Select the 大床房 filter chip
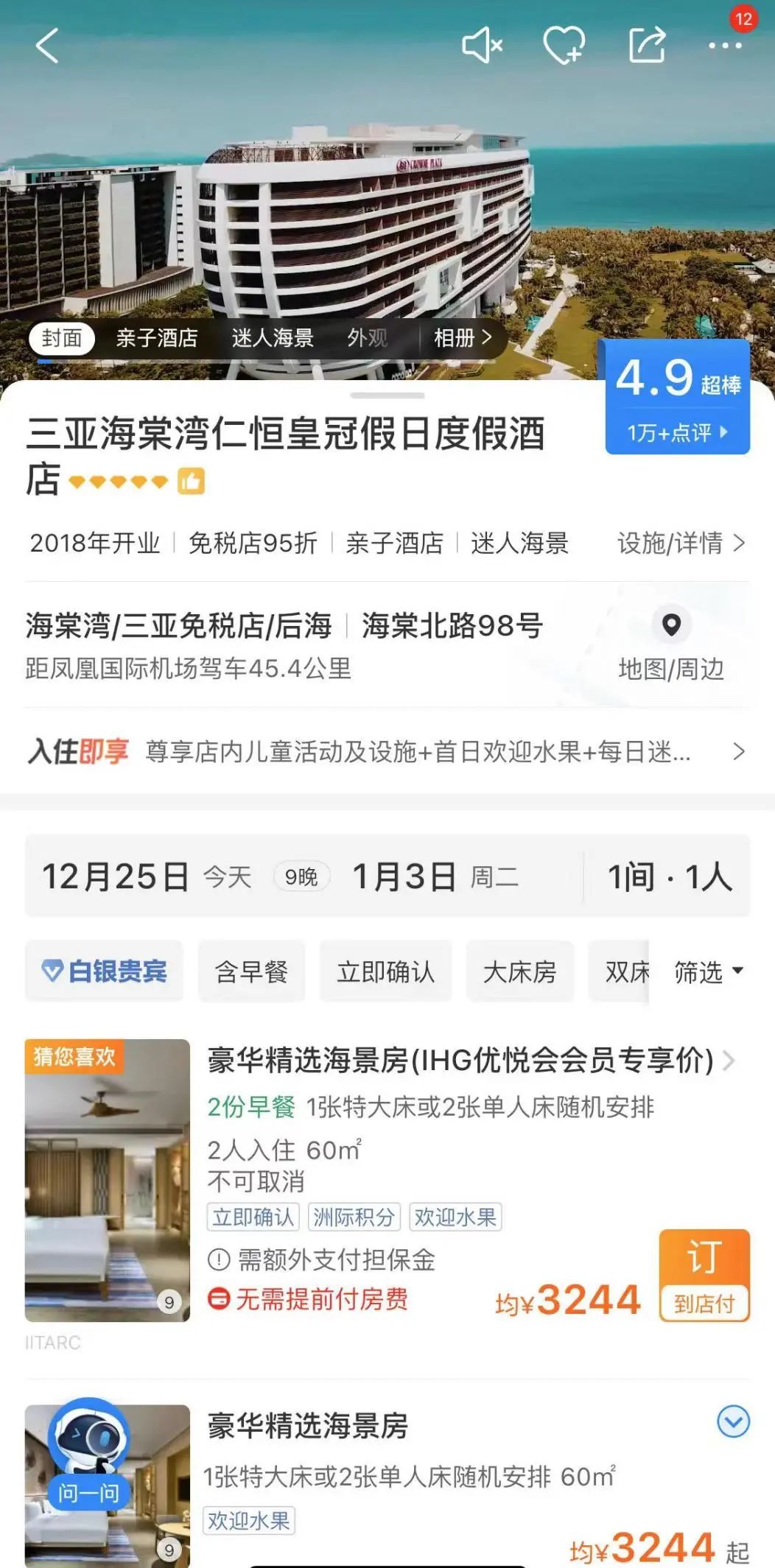The image size is (775, 1568). click(x=519, y=971)
